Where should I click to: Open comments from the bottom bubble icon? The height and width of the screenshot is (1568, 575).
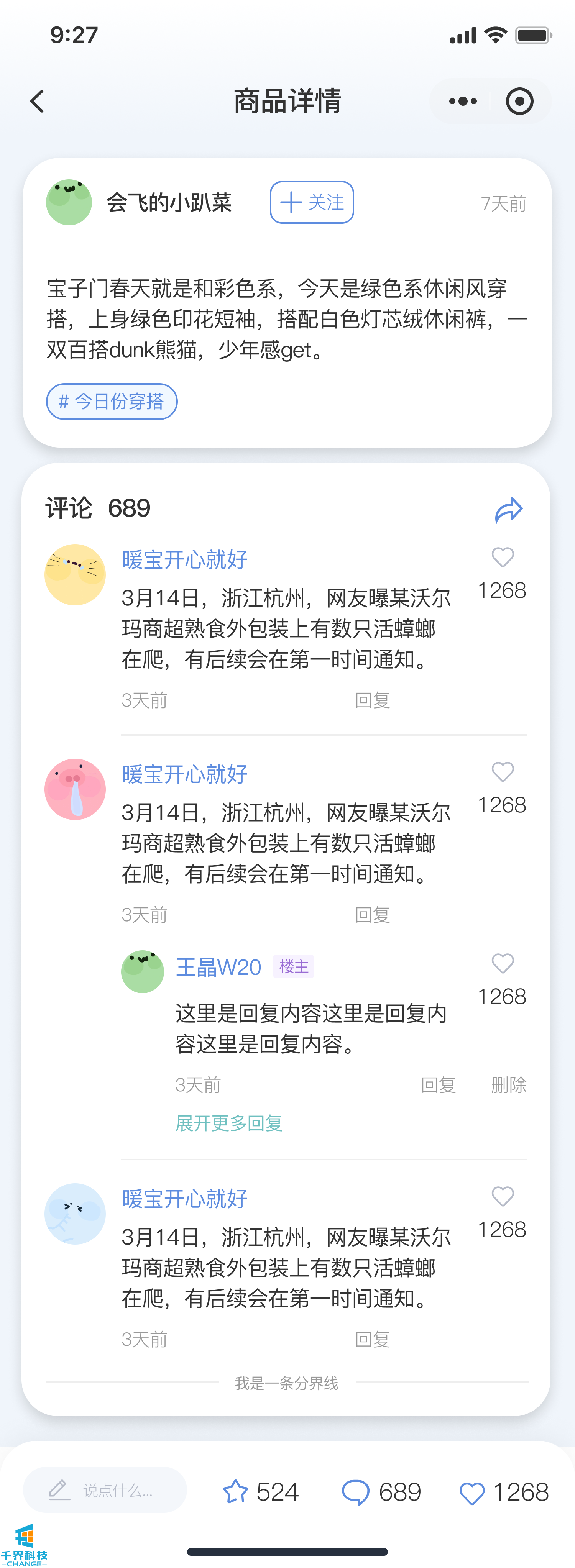point(355,1492)
